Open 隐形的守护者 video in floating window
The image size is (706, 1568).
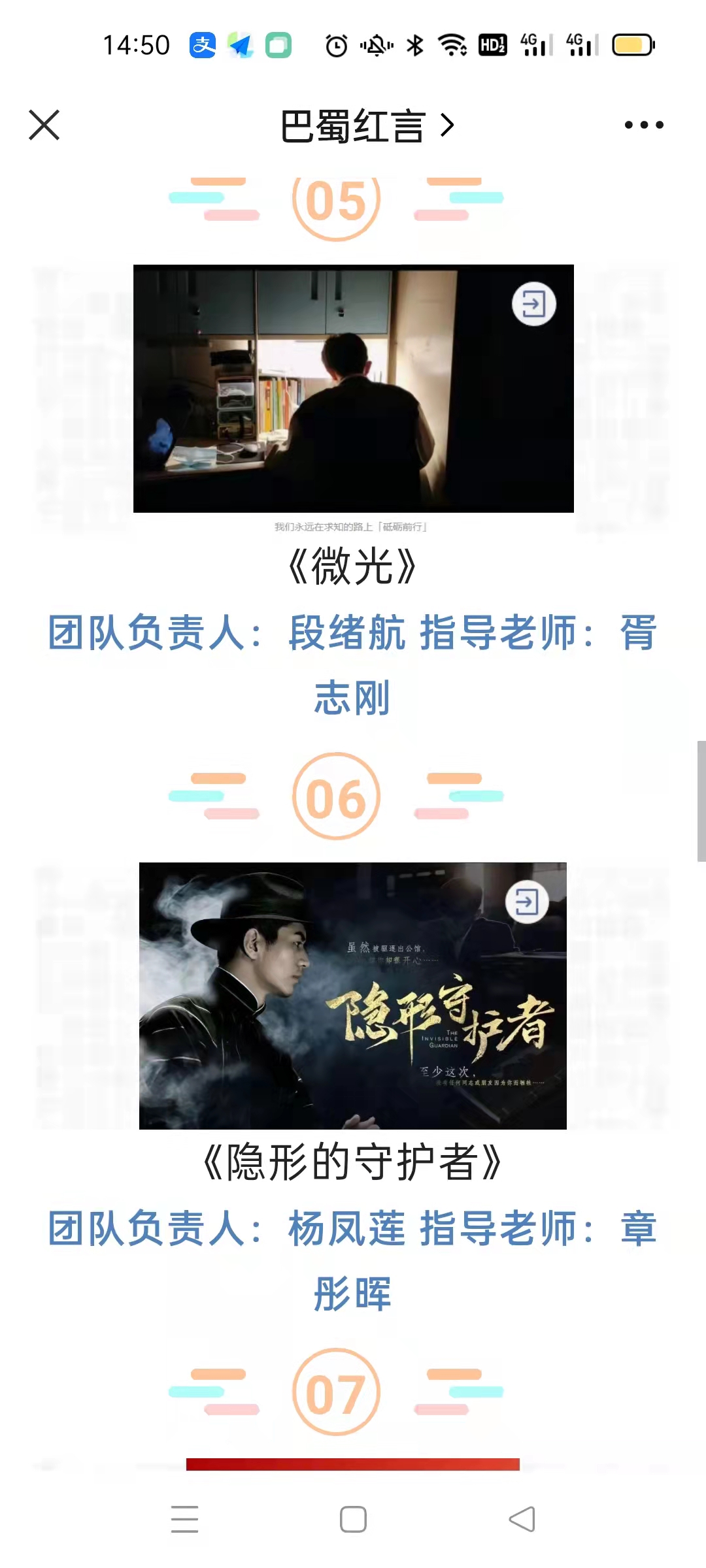click(x=527, y=902)
